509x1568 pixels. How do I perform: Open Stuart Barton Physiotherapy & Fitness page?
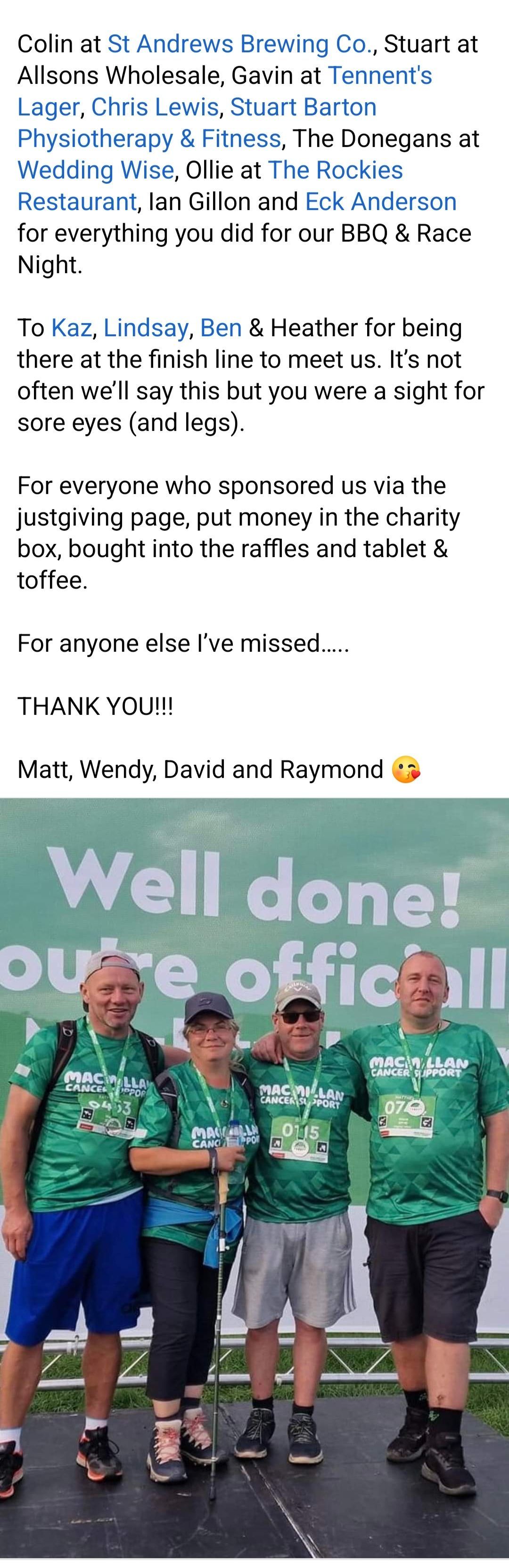[149, 139]
